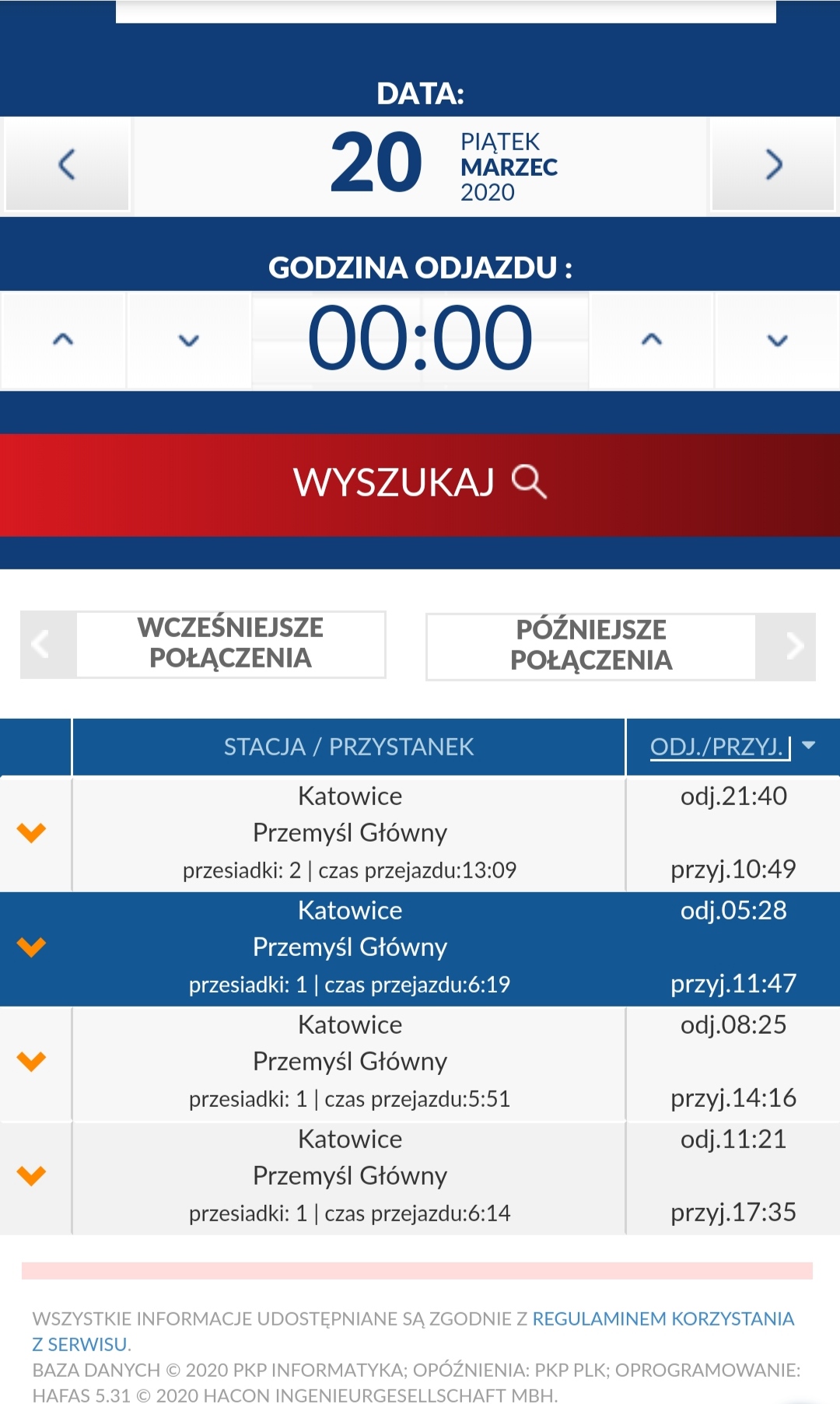This screenshot has height=1404, width=840.
Task: Open the ODJ./PRZYJ. sort dropdown
Action: click(x=732, y=747)
